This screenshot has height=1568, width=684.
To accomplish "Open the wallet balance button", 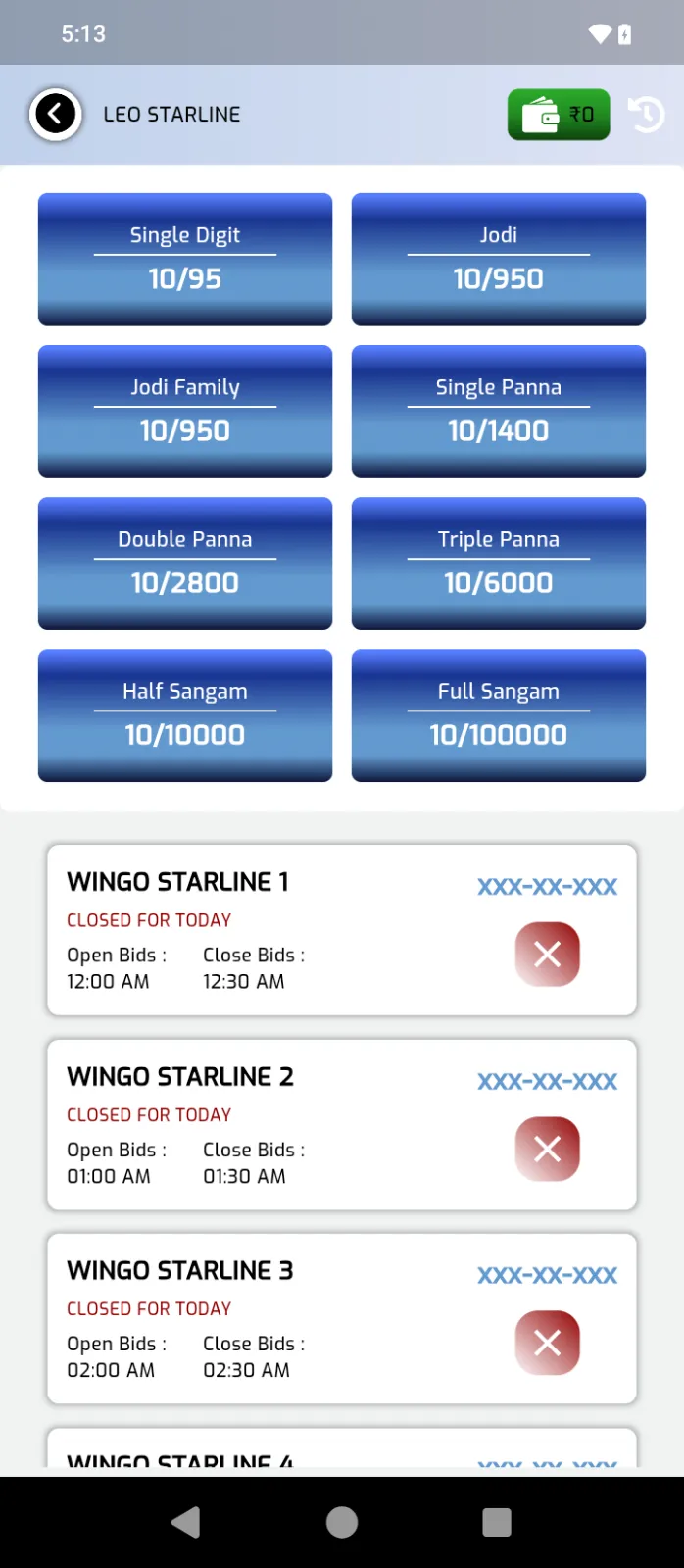I will [559, 115].
